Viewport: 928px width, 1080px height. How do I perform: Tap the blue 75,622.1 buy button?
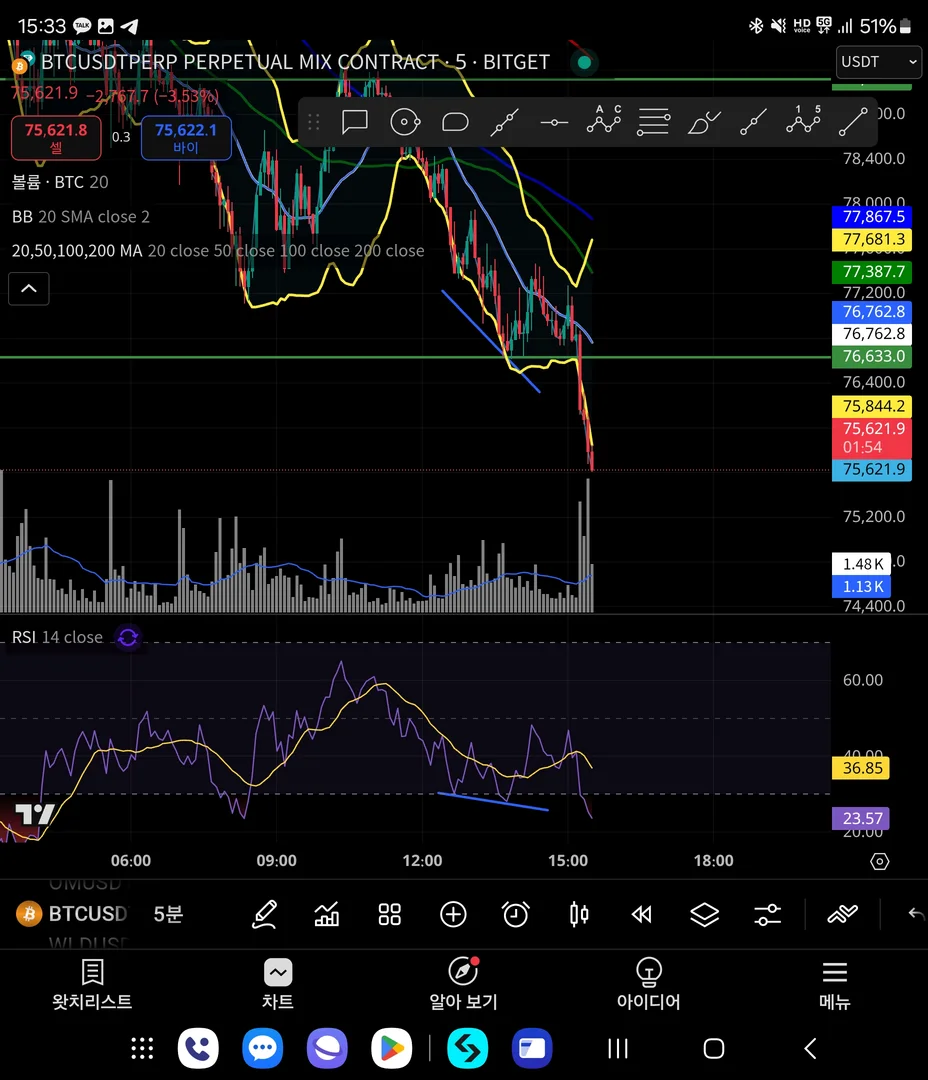(186, 138)
